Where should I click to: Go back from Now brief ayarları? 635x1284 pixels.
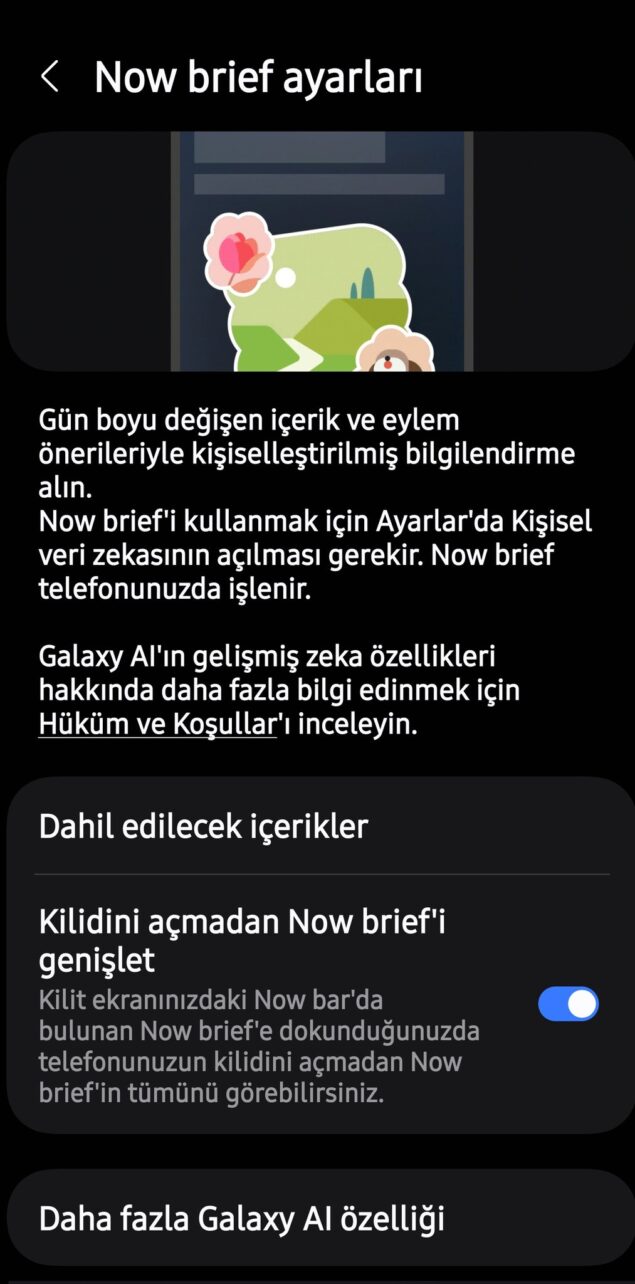(49, 77)
